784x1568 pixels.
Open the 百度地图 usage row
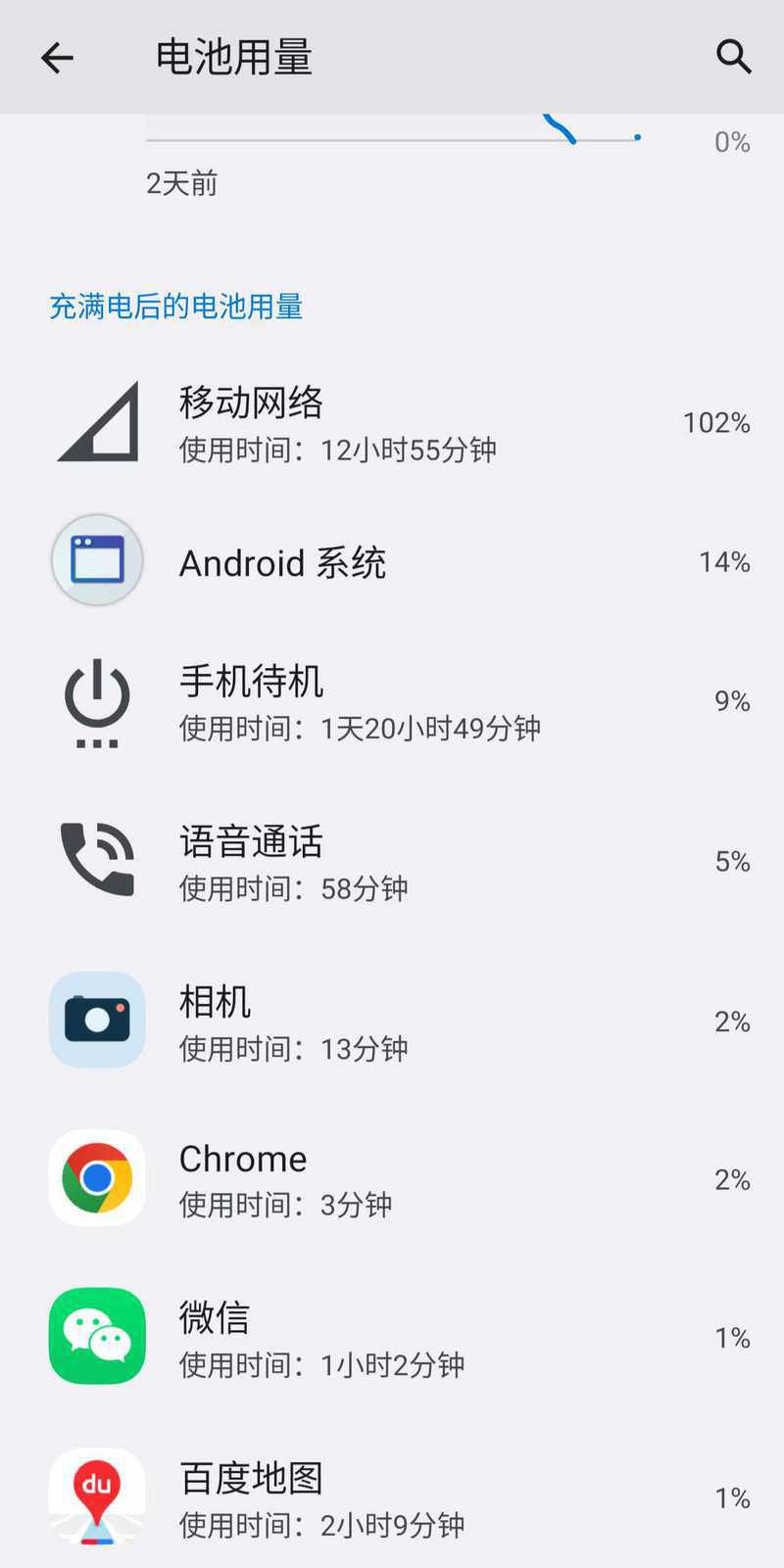392,1497
